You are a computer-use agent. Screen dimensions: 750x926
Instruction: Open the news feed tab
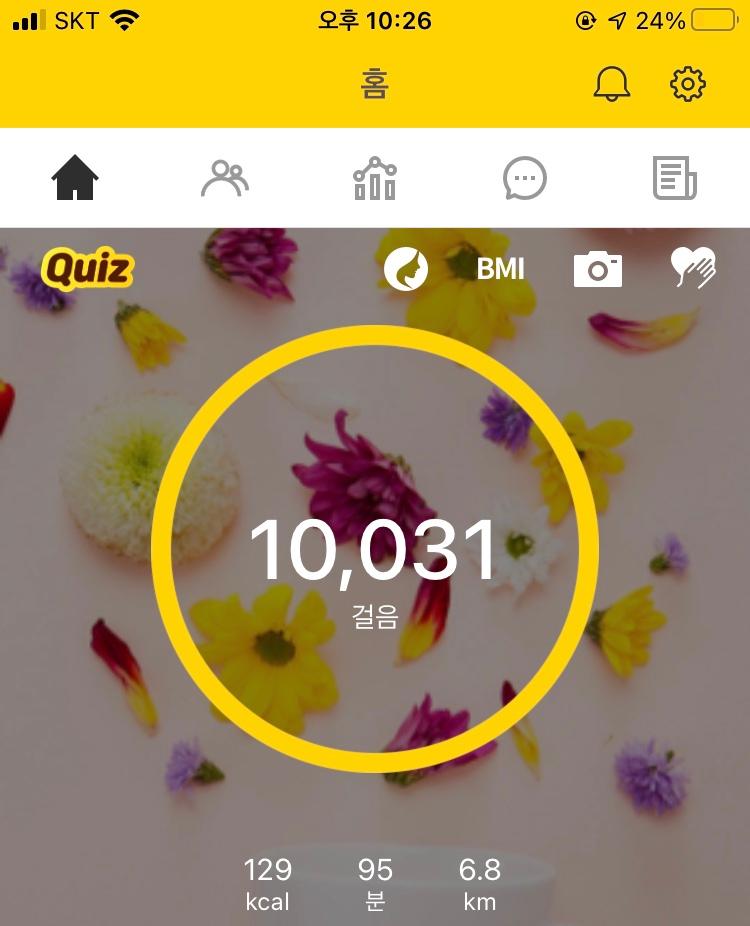coord(675,179)
